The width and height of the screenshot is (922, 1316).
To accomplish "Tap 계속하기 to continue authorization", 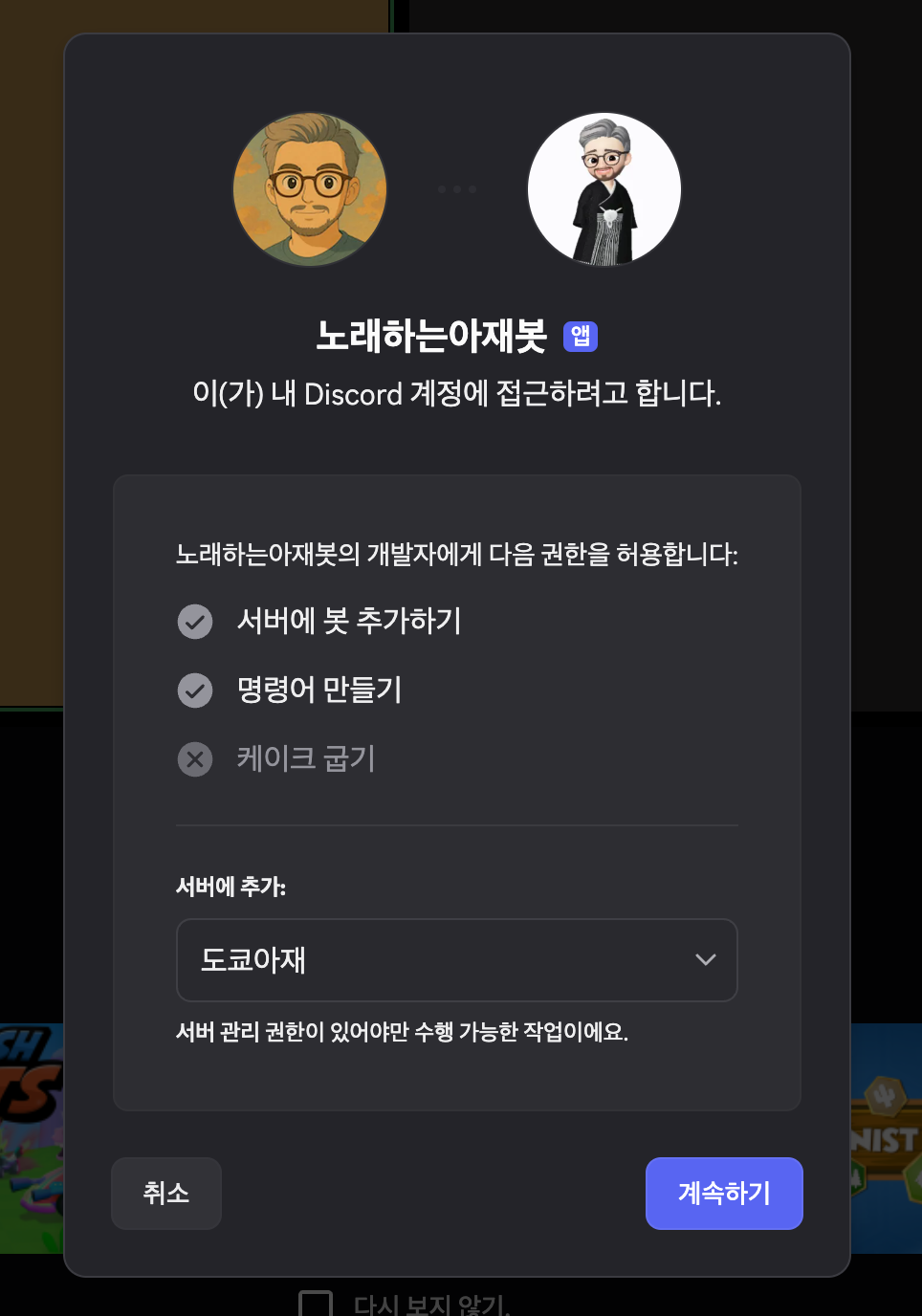I will point(724,1193).
